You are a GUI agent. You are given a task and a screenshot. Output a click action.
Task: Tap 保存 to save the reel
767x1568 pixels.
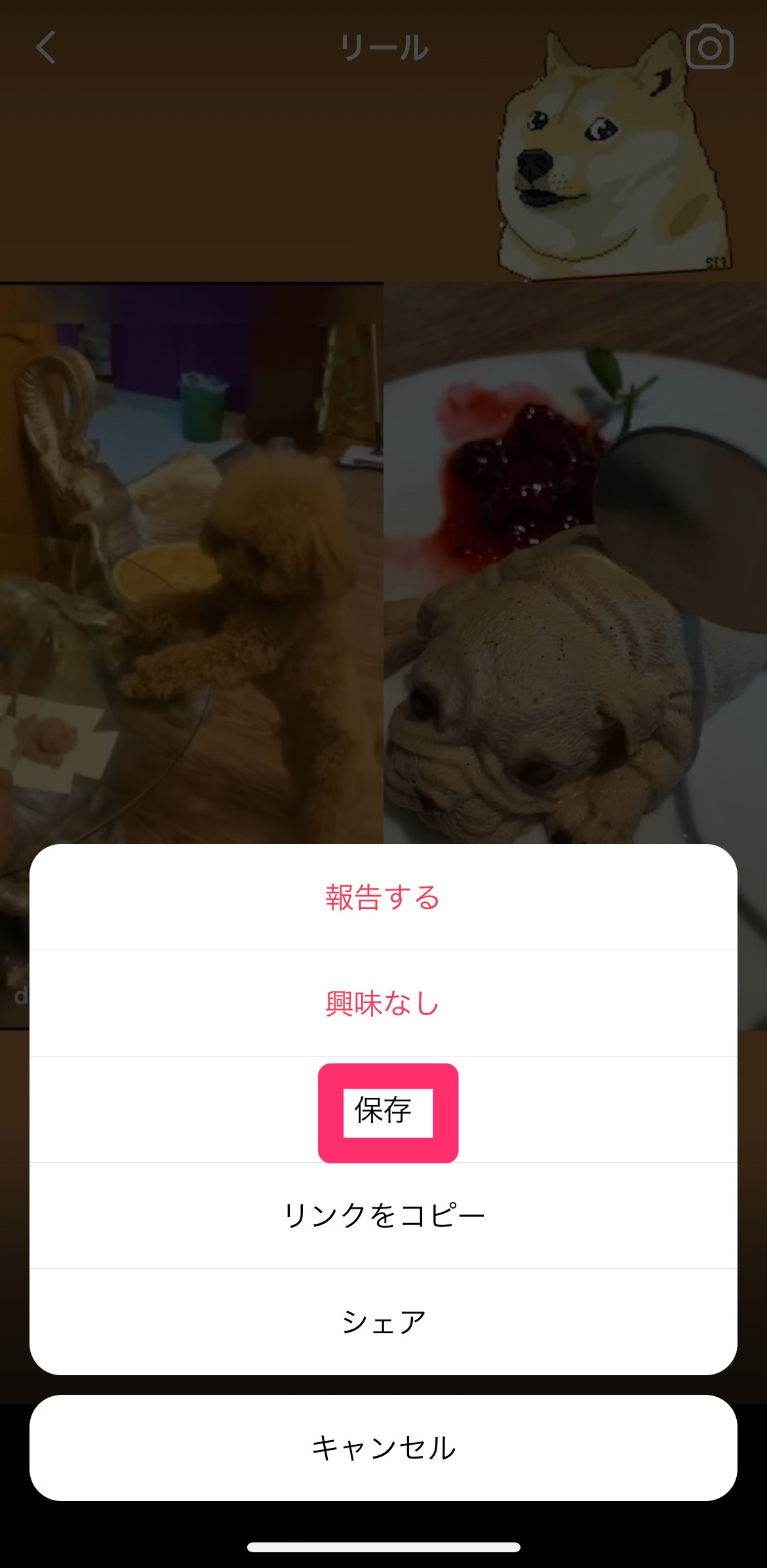384,1110
